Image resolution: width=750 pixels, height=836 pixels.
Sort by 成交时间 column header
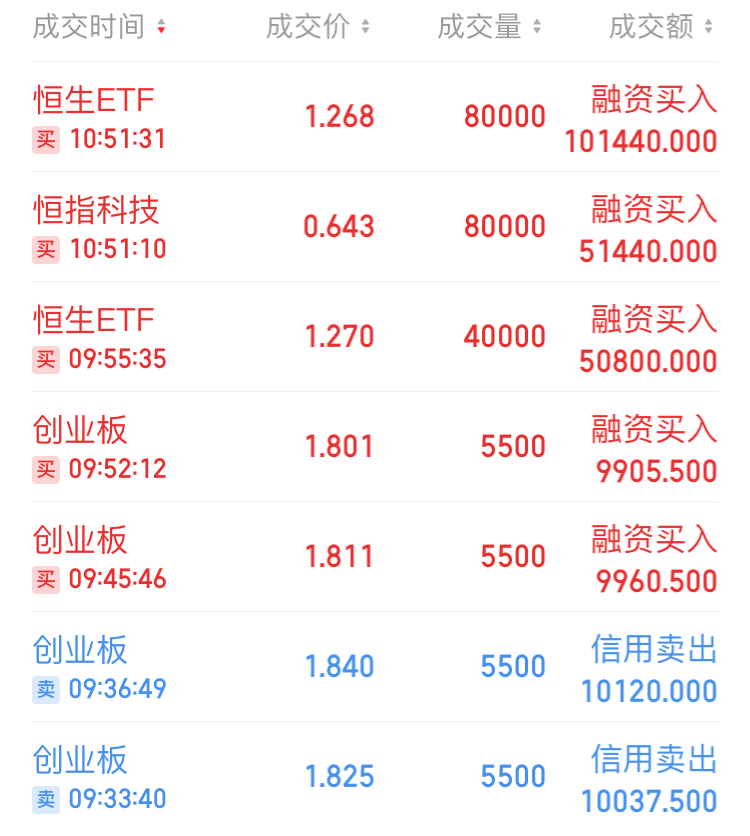point(99,27)
